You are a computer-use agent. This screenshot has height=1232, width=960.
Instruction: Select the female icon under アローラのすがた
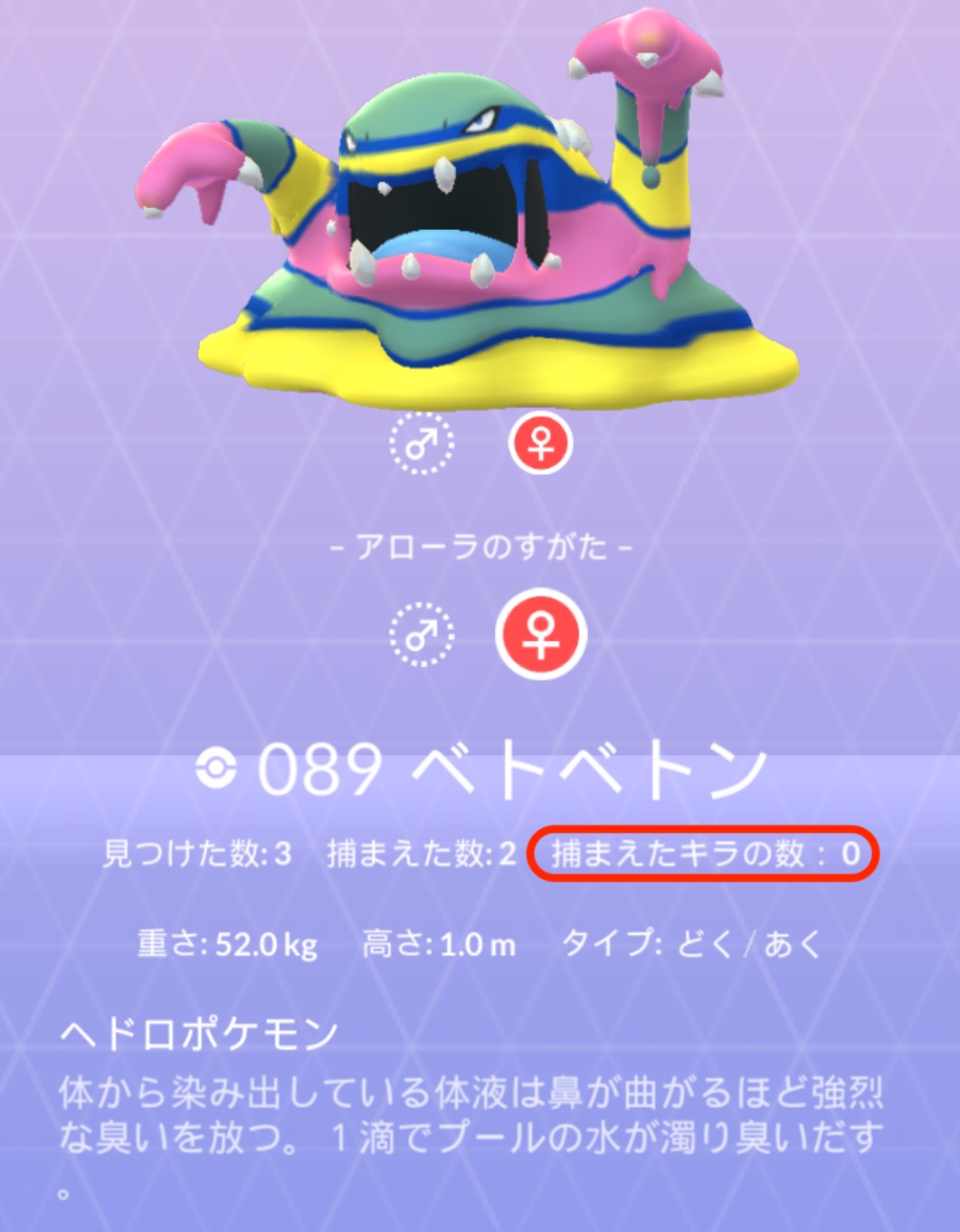(541, 634)
